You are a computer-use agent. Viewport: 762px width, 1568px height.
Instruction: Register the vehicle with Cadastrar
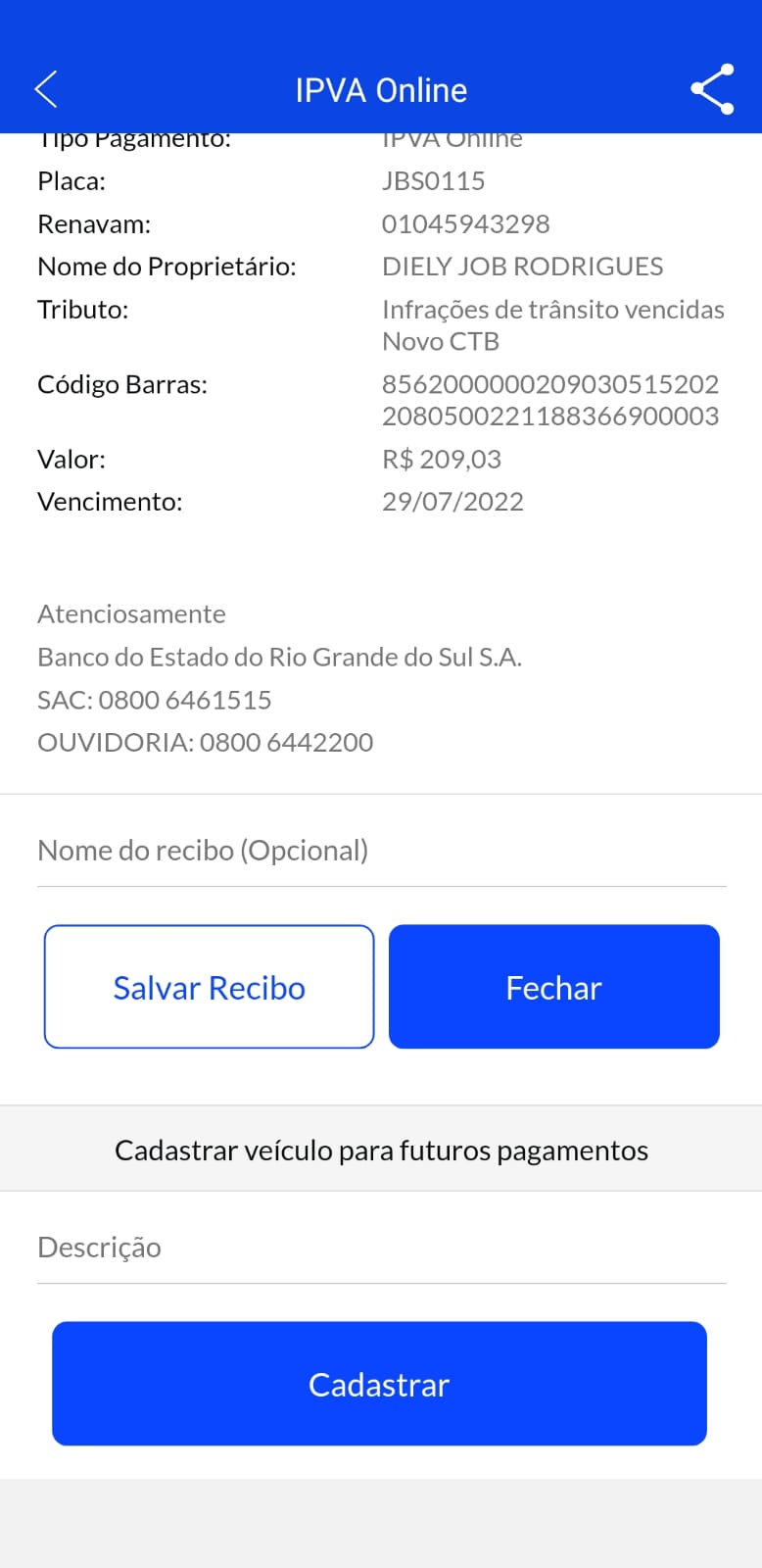(379, 1384)
